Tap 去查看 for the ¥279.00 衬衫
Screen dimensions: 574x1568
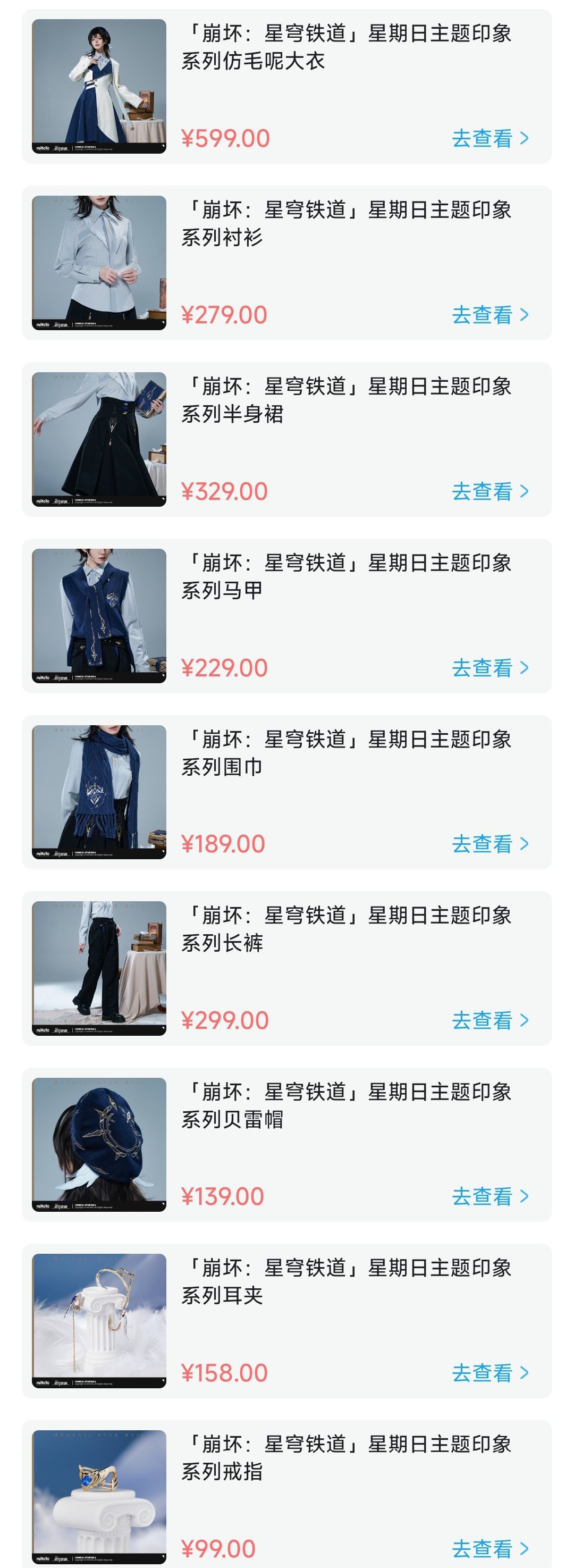[489, 315]
